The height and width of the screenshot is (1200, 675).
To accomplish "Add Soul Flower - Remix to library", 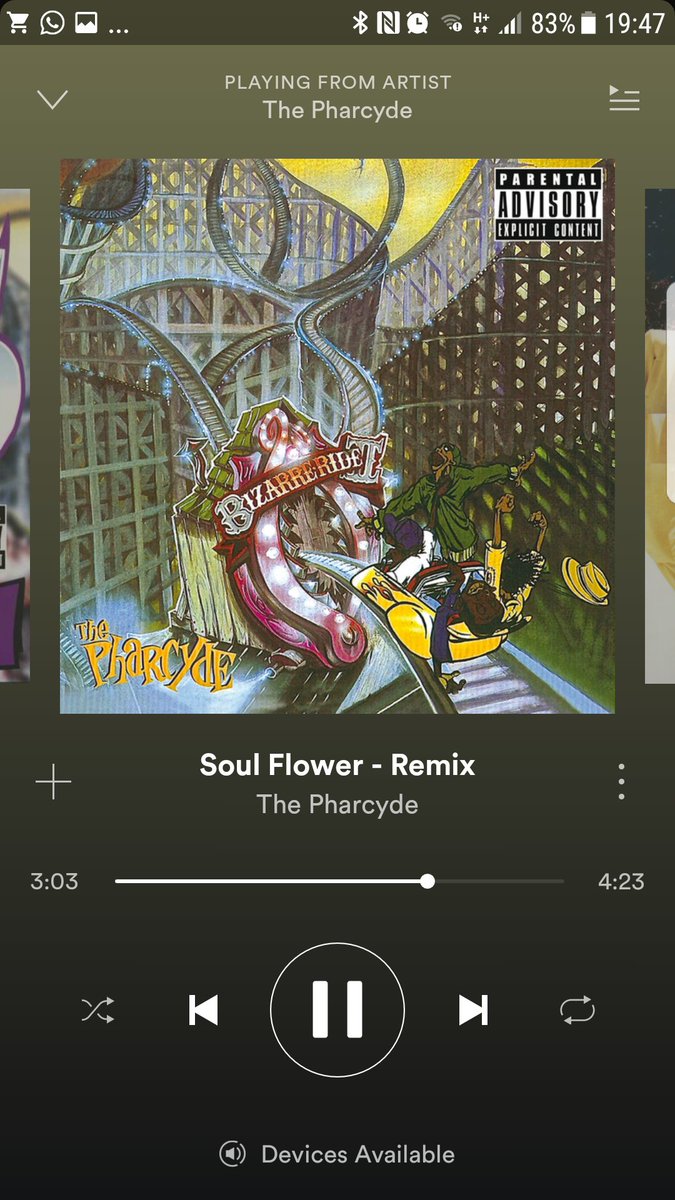I will click(53, 782).
